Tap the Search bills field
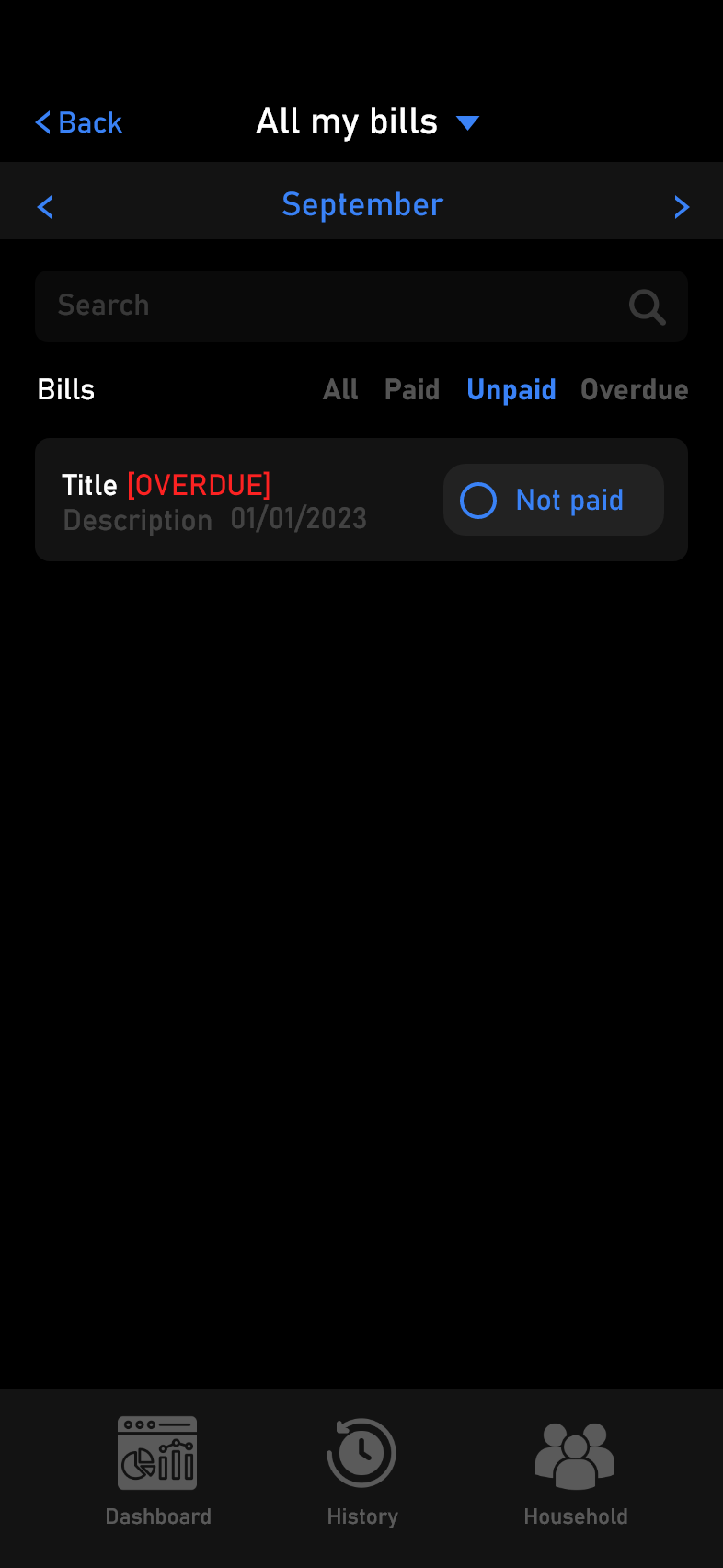Viewport: 723px width, 1568px height. pyautogui.click(x=361, y=306)
